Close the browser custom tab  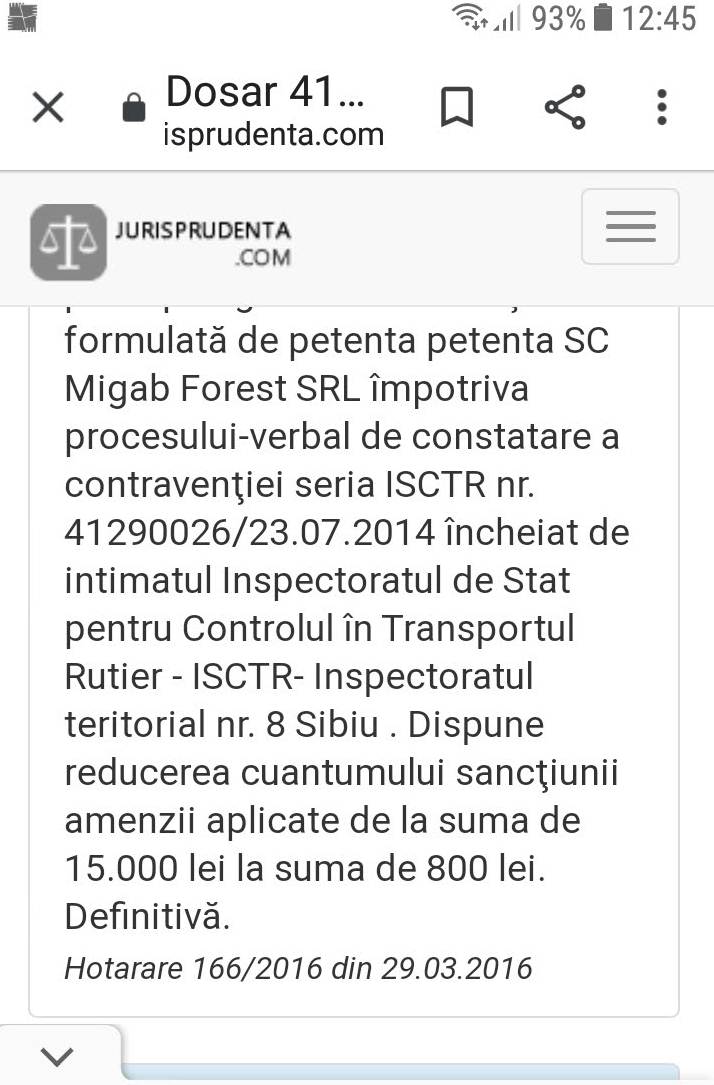(x=47, y=107)
